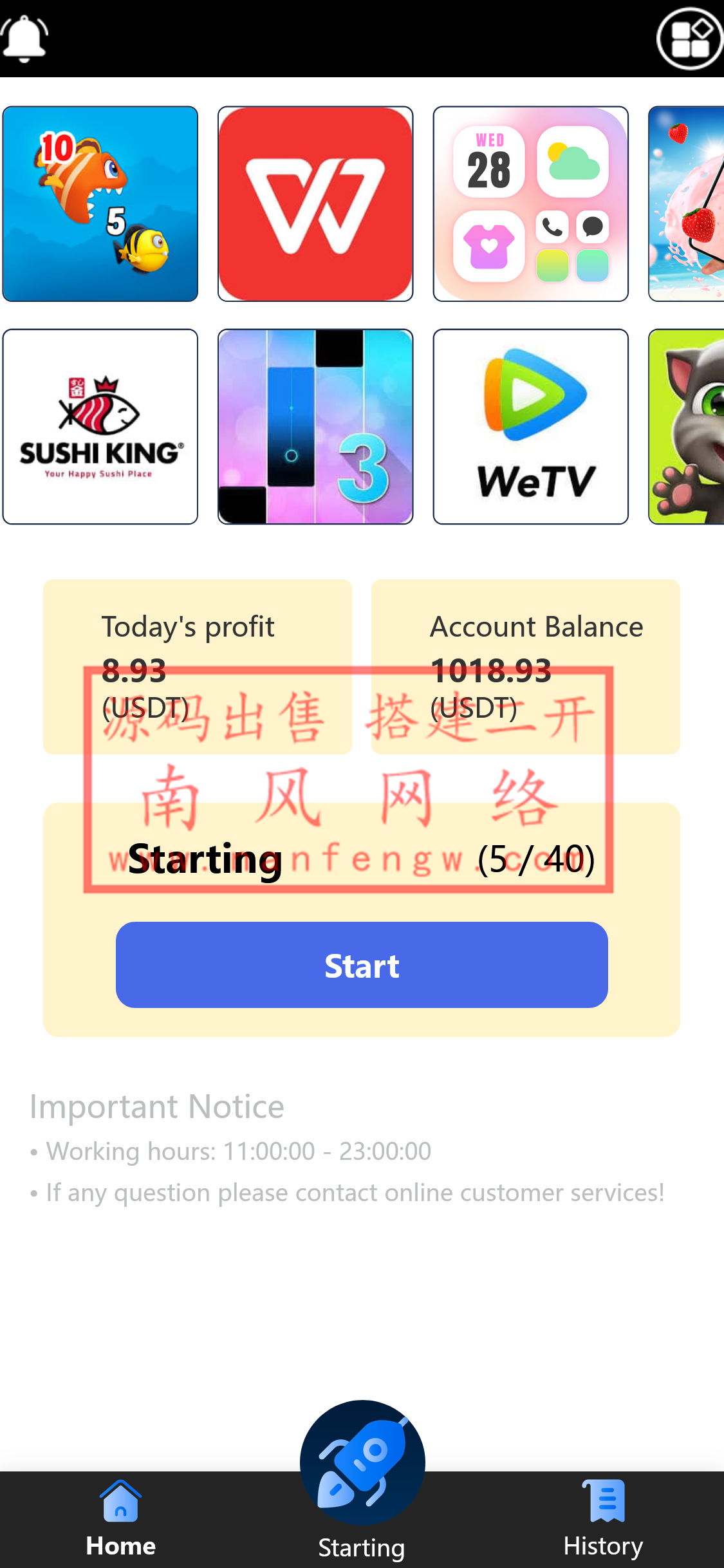Open the grid menu icon
The image size is (724, 1568).
tap(690, 39)
